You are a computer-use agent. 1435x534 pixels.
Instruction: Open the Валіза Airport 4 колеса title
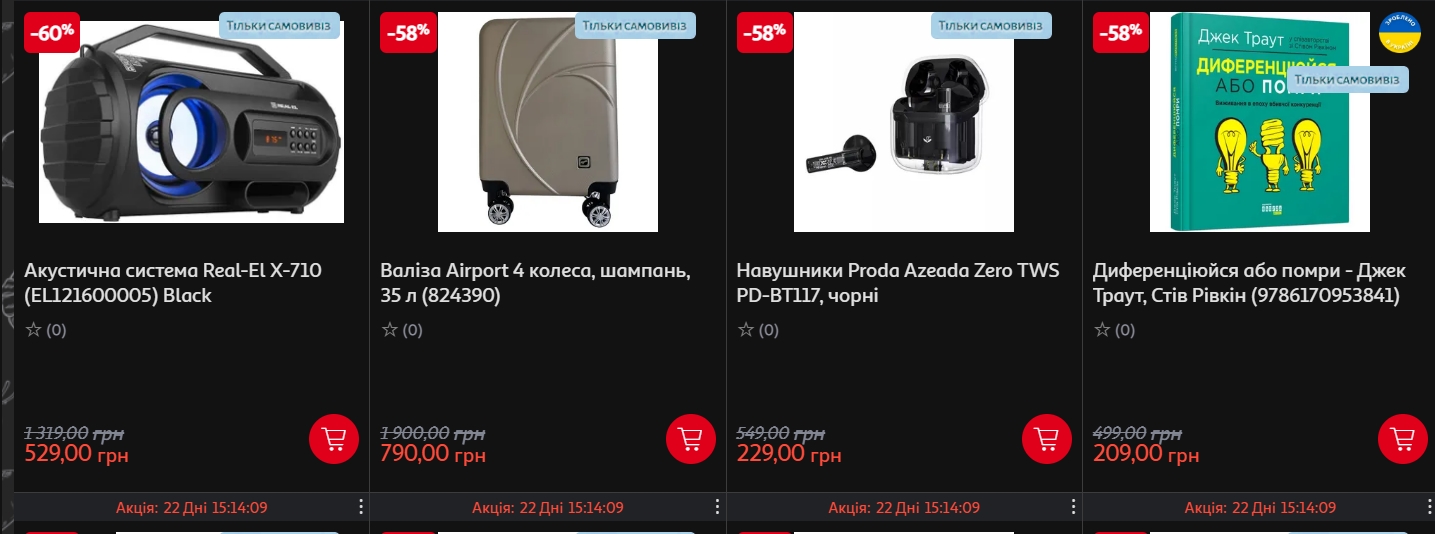pos(535,283)
